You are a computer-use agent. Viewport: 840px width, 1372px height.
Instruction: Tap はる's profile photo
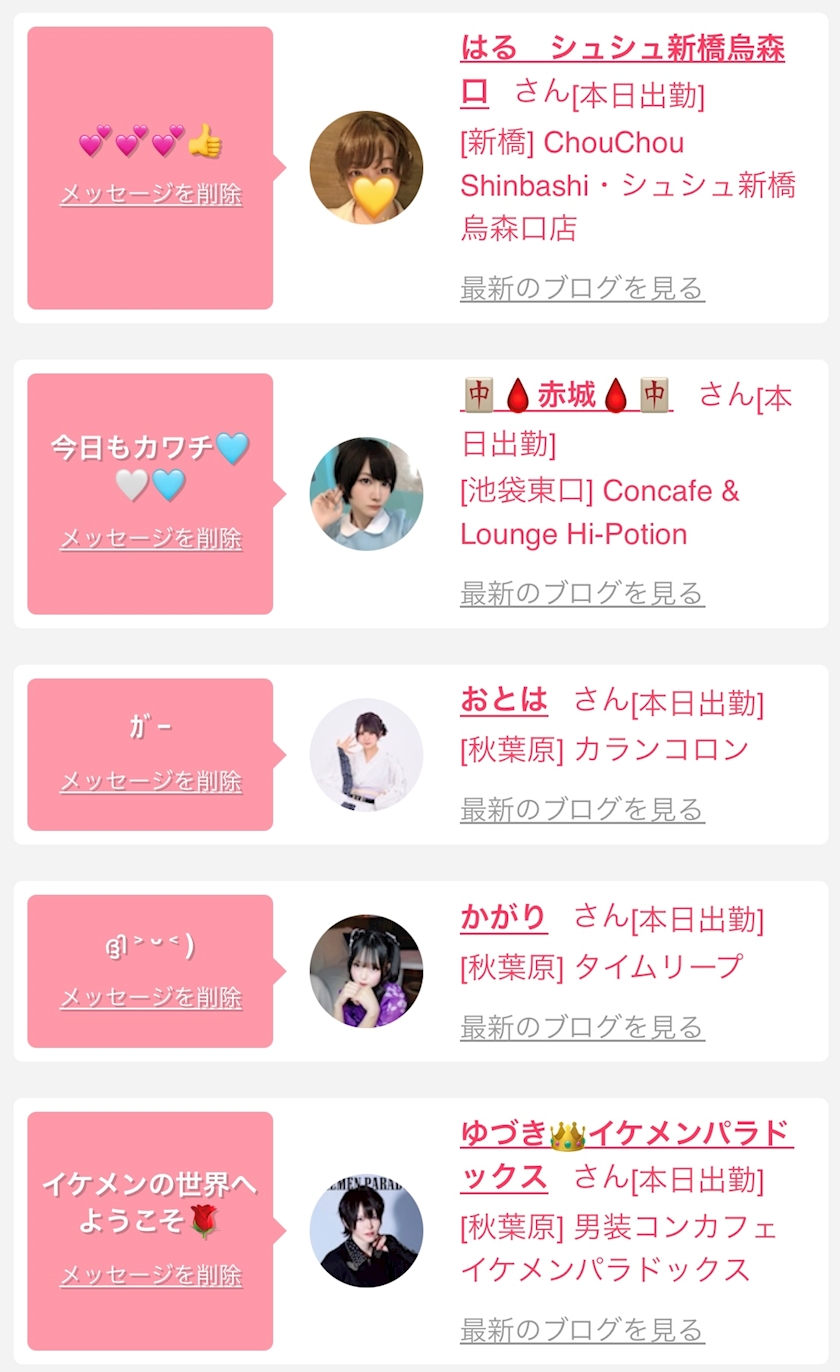point(366,168)
